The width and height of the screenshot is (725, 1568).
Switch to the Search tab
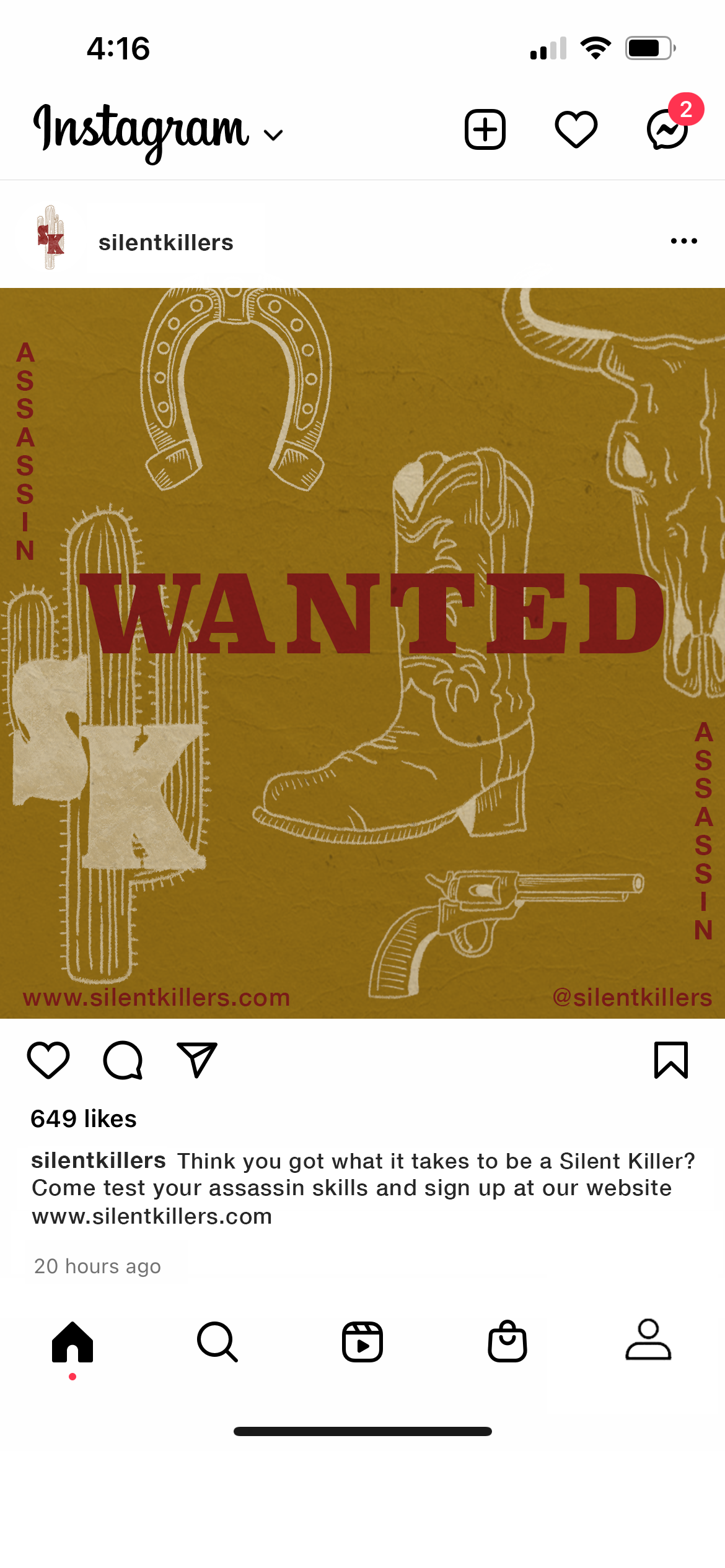217,1343
